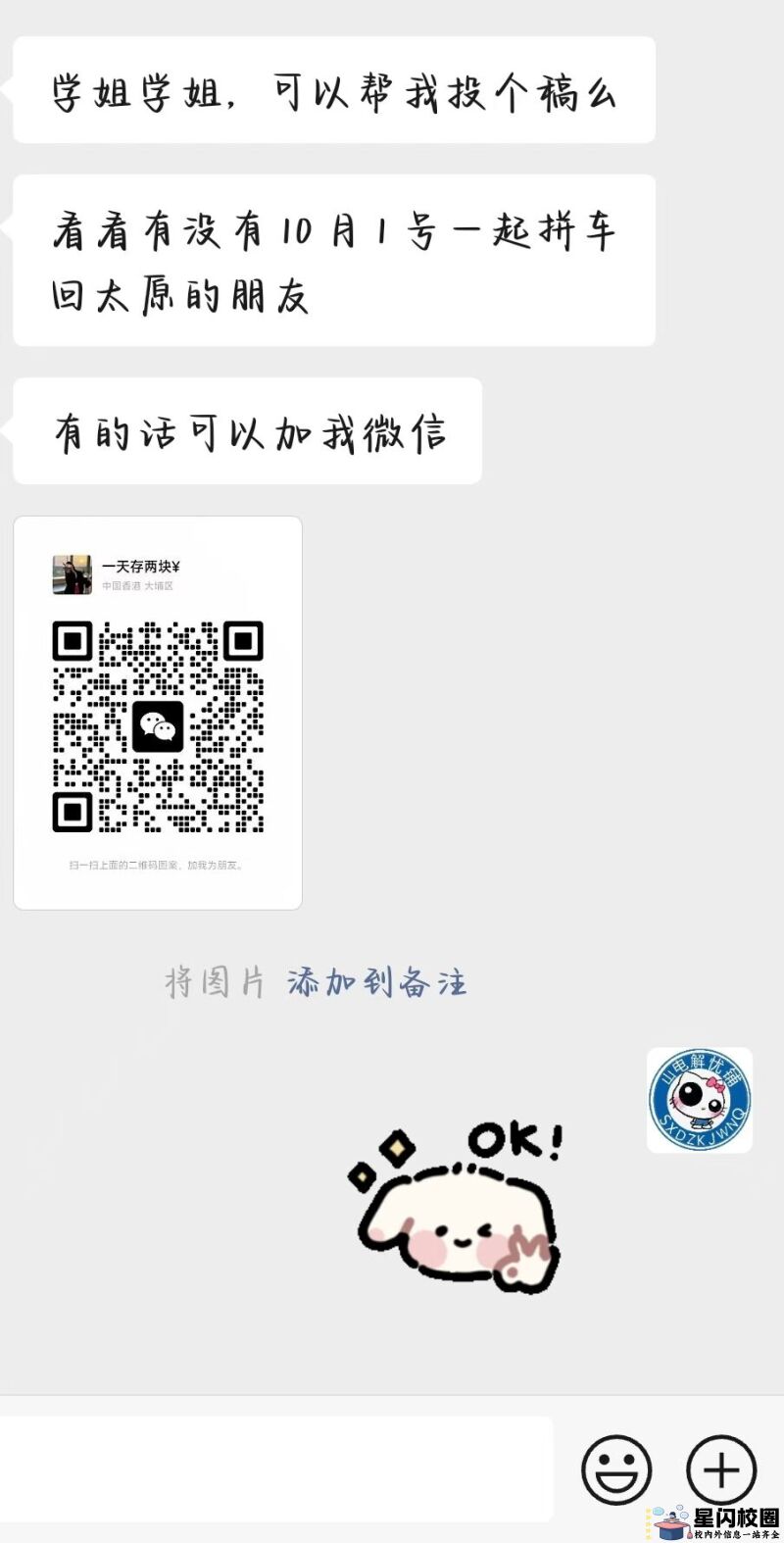The height and width of the screenshot is (1543, 784).
Task: Tap the 添加到备注 link
Action: [376, 982]
